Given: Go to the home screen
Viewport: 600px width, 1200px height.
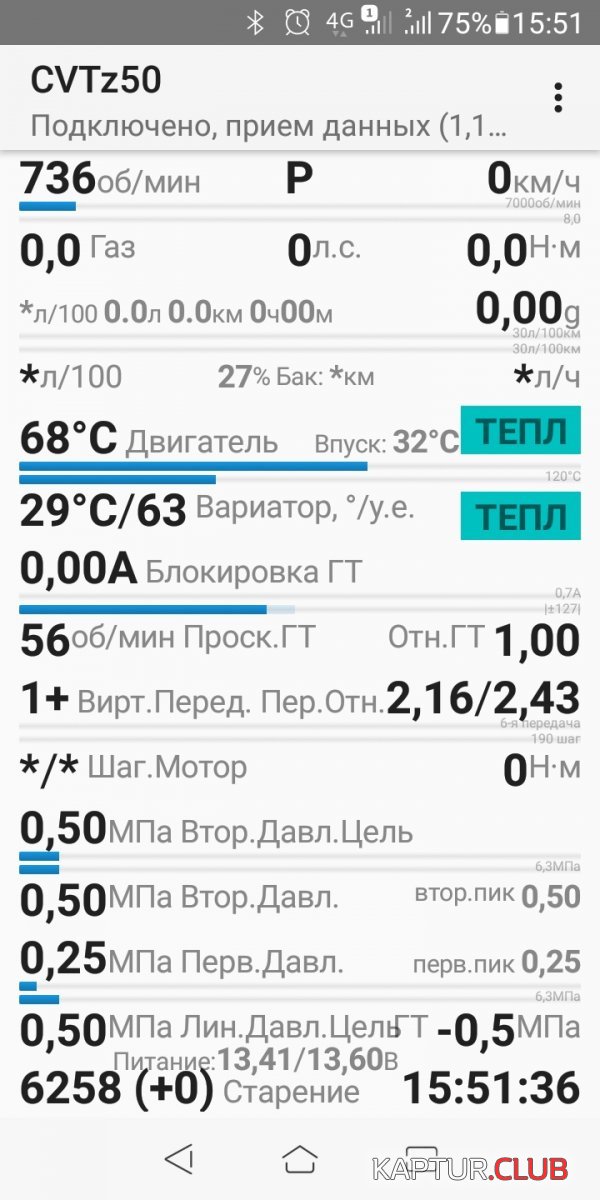Looking at the screenshot, I should pyautogui.click(x=299, y=1159).
